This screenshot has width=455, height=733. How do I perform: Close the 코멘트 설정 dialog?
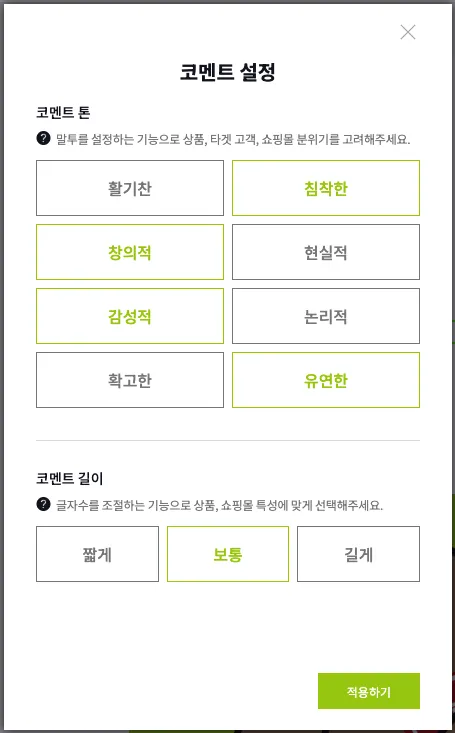[408, 32]
